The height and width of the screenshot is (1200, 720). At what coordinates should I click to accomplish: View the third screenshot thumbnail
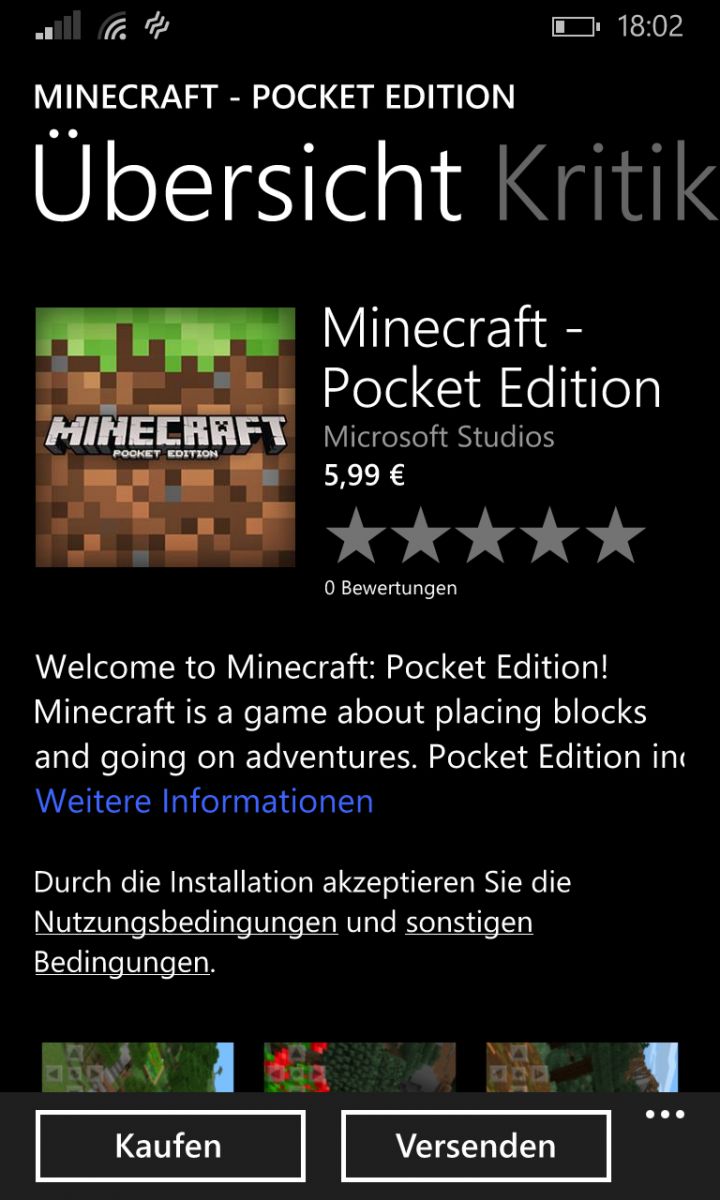[x=582, y=1067]
